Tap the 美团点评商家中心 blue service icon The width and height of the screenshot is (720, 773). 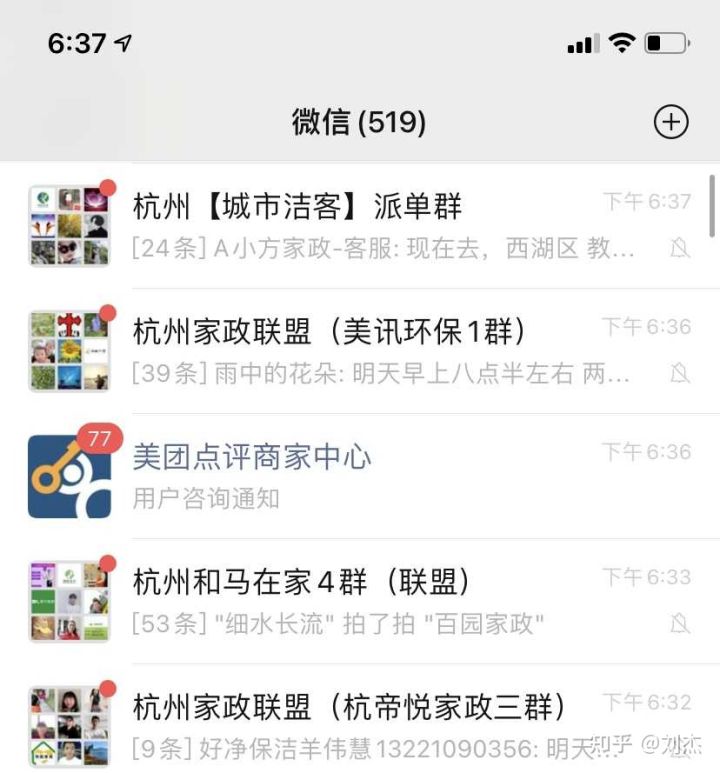pyautogui.click(x=68, y=474)
